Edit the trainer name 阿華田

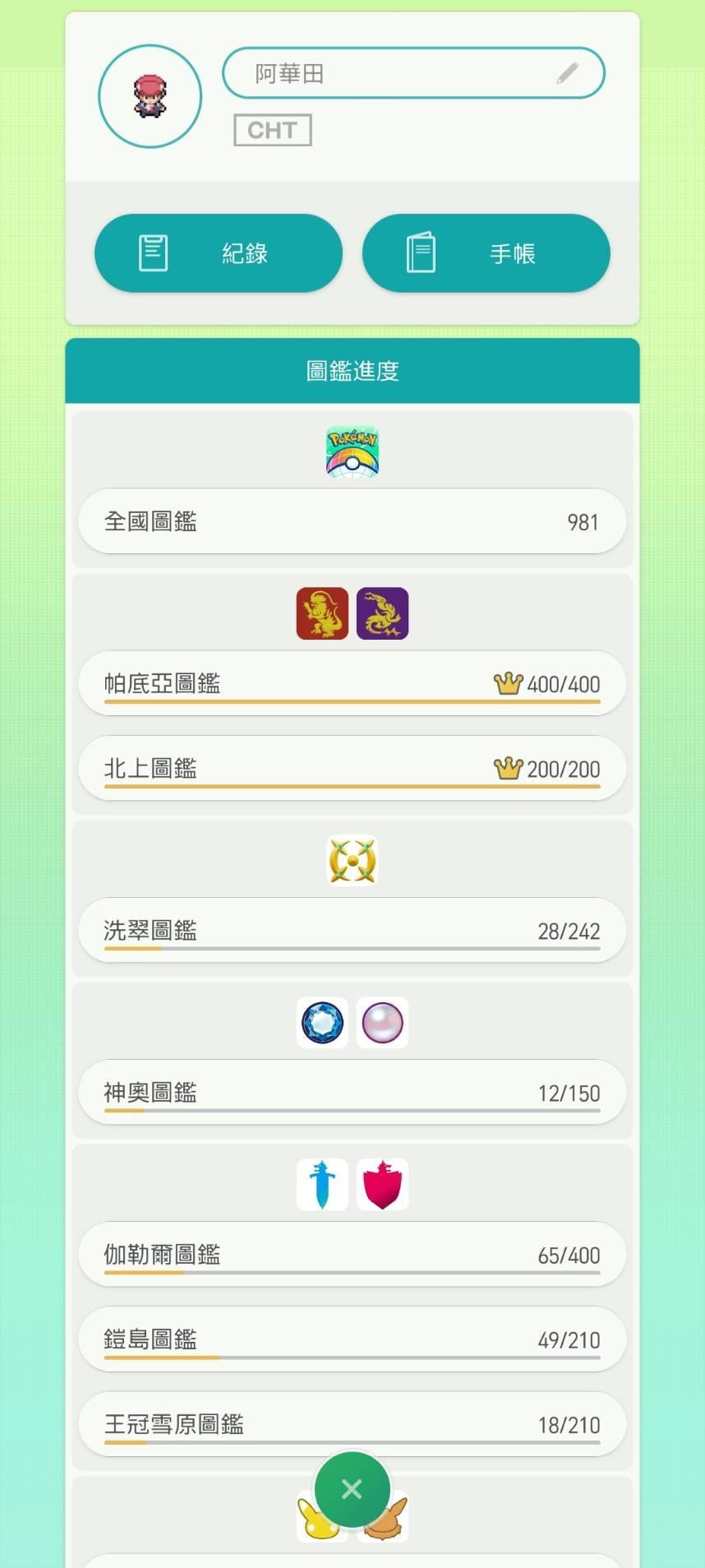point(567,73)
